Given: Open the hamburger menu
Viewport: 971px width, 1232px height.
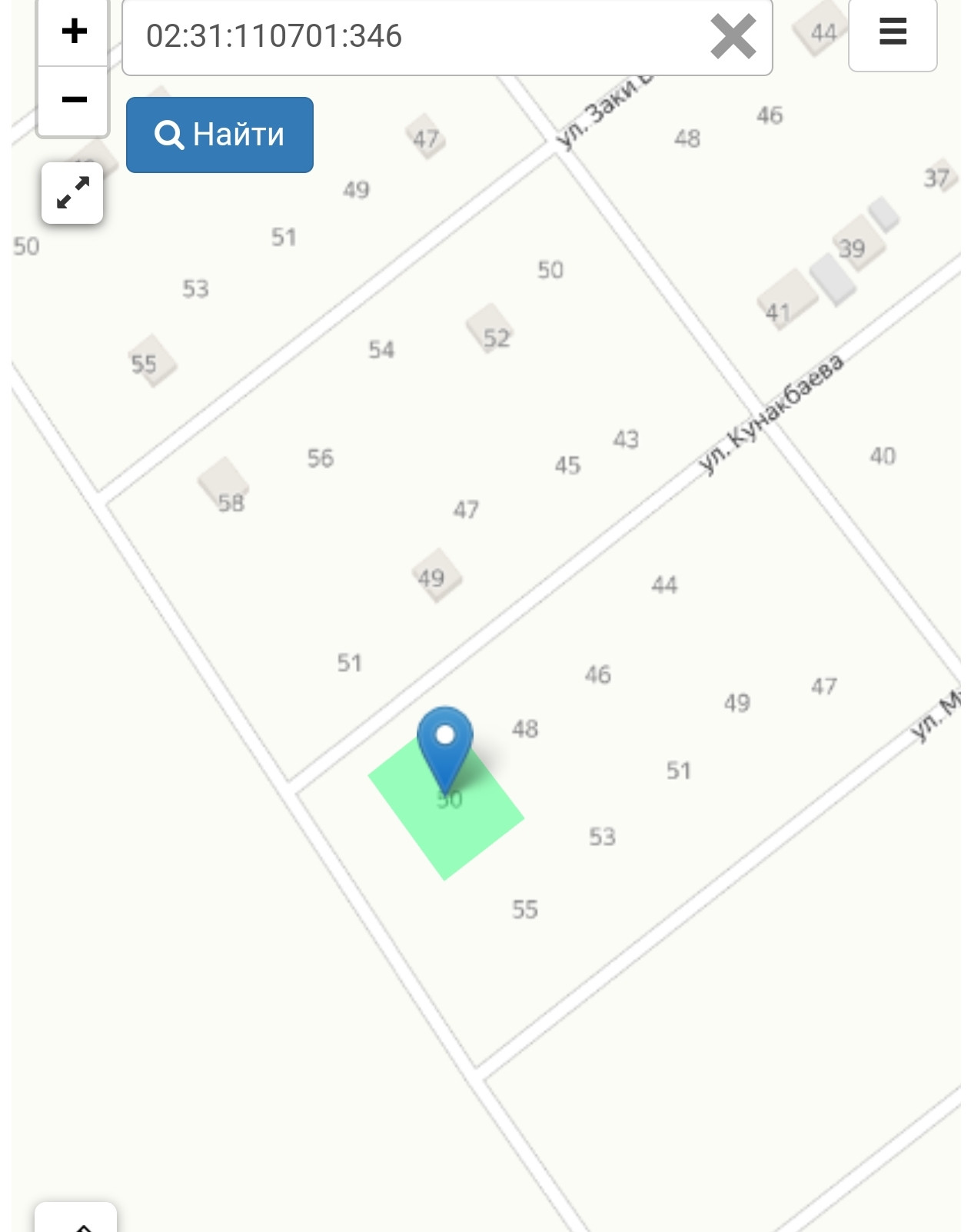Looking at the screenshot, I should coord(892,32).
